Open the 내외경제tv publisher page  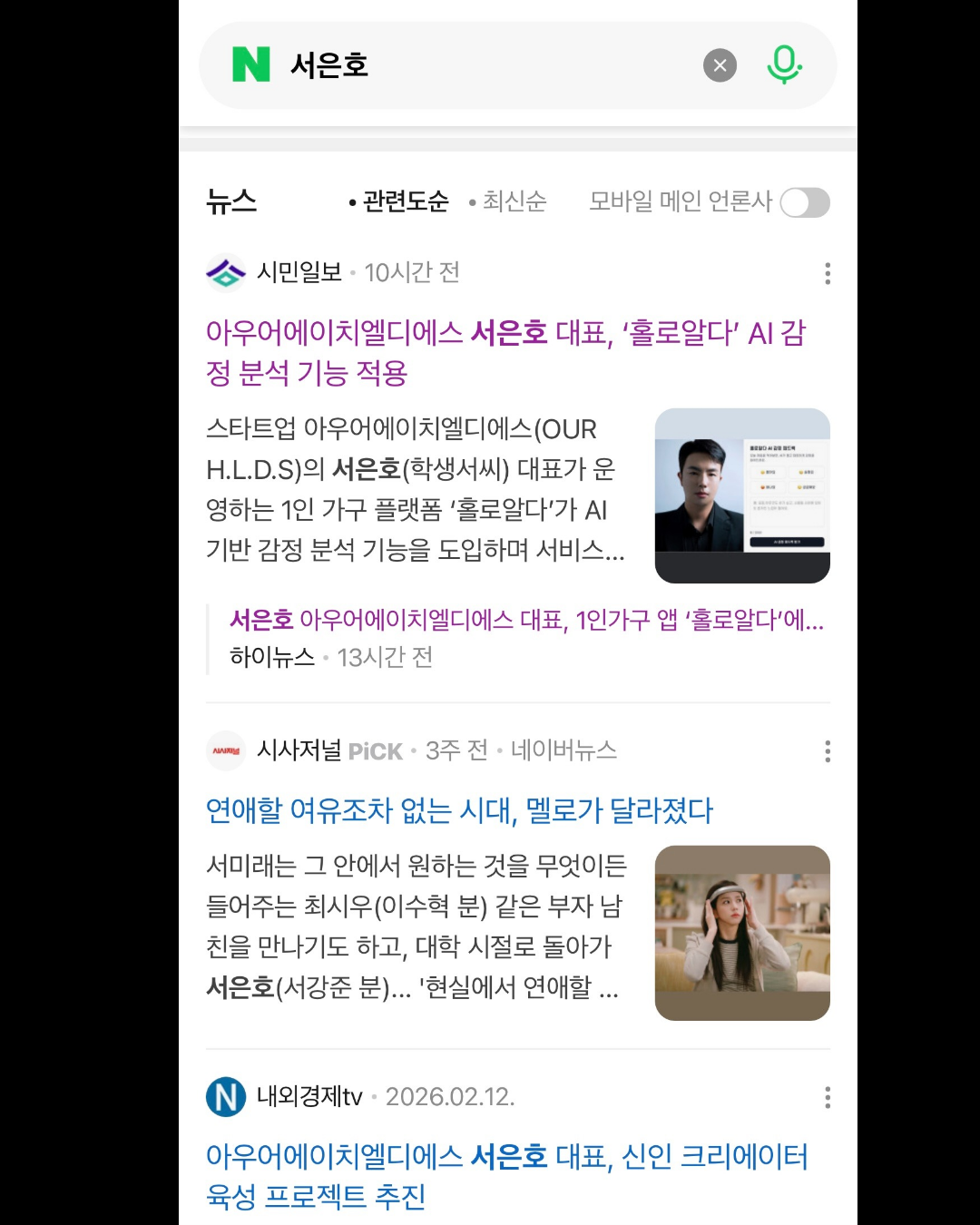coord(309,1097)
